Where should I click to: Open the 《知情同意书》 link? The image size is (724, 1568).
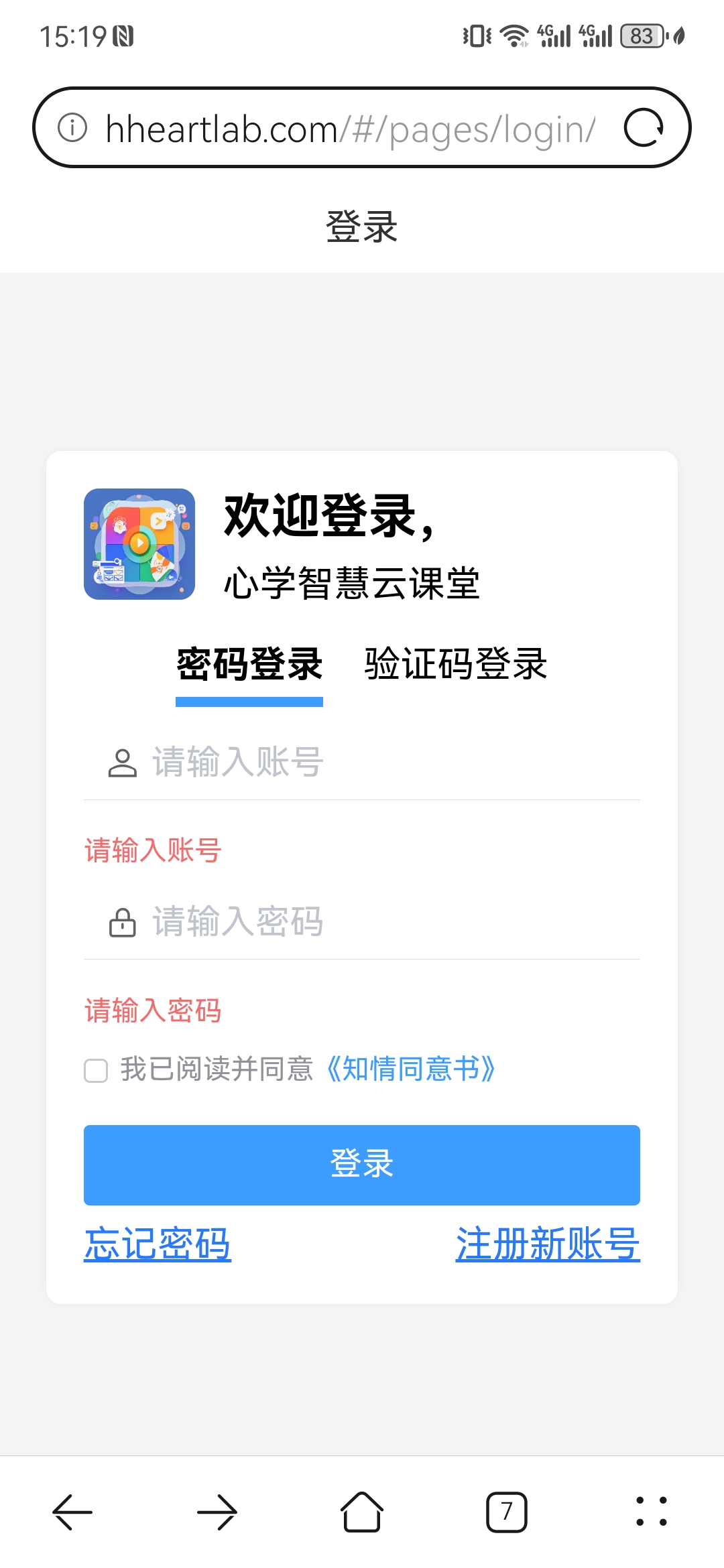coord(410,1069)
